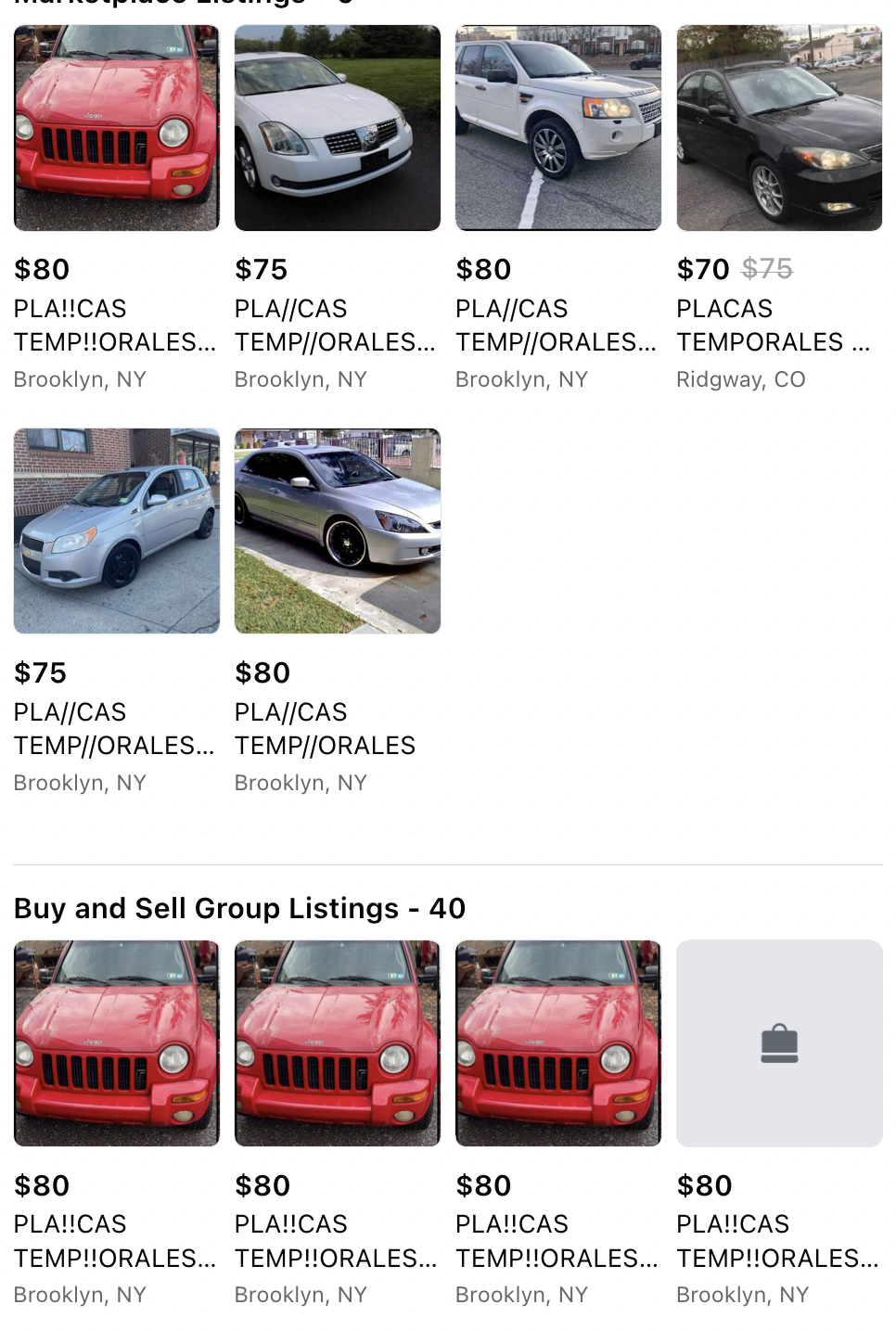Open the $75 silver hatchback listing

coord(117,531)
